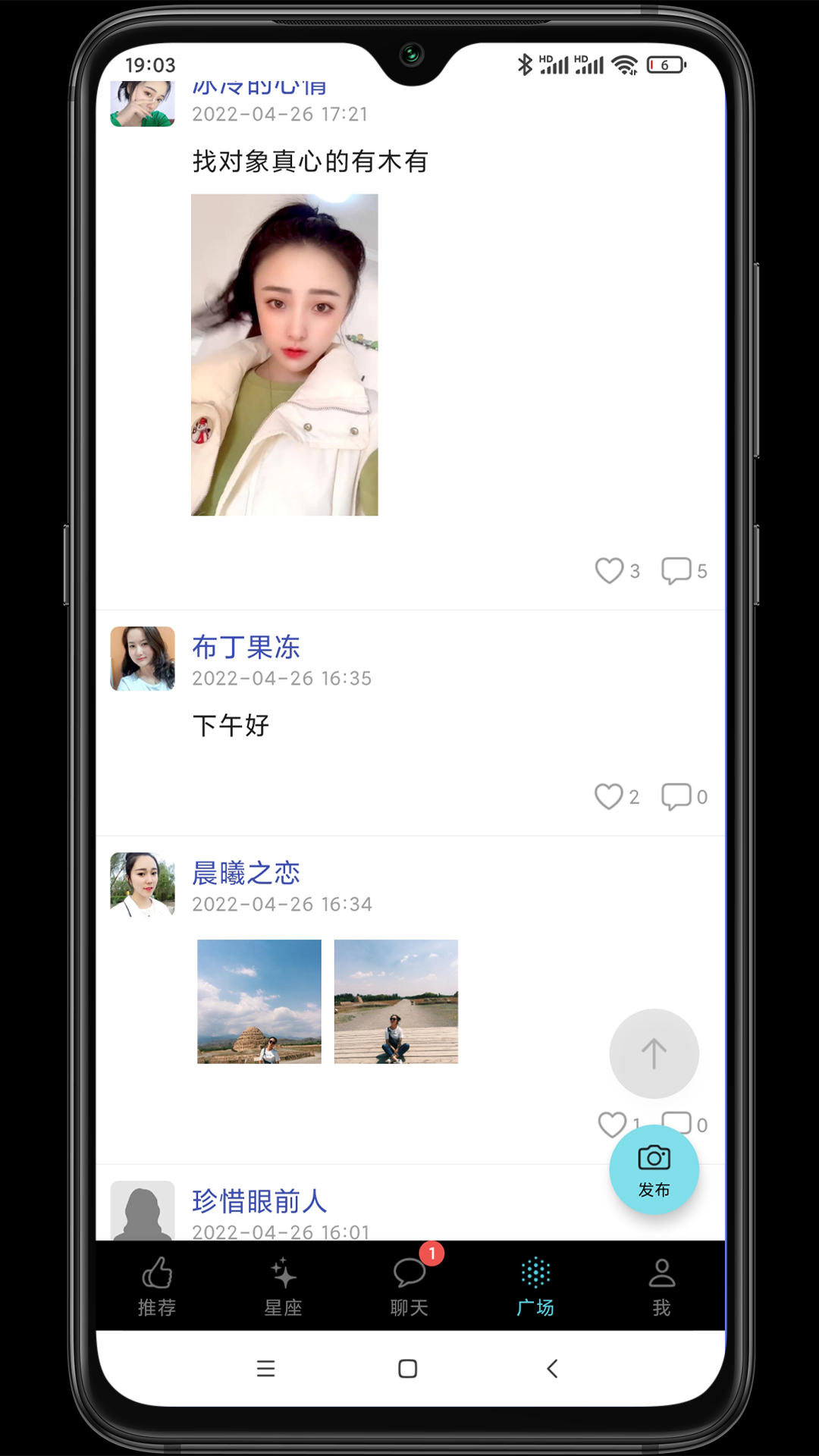View 晨曦之恋's first landscape photo
This screenshot has width=819, height=1456.
(259, 1001)
